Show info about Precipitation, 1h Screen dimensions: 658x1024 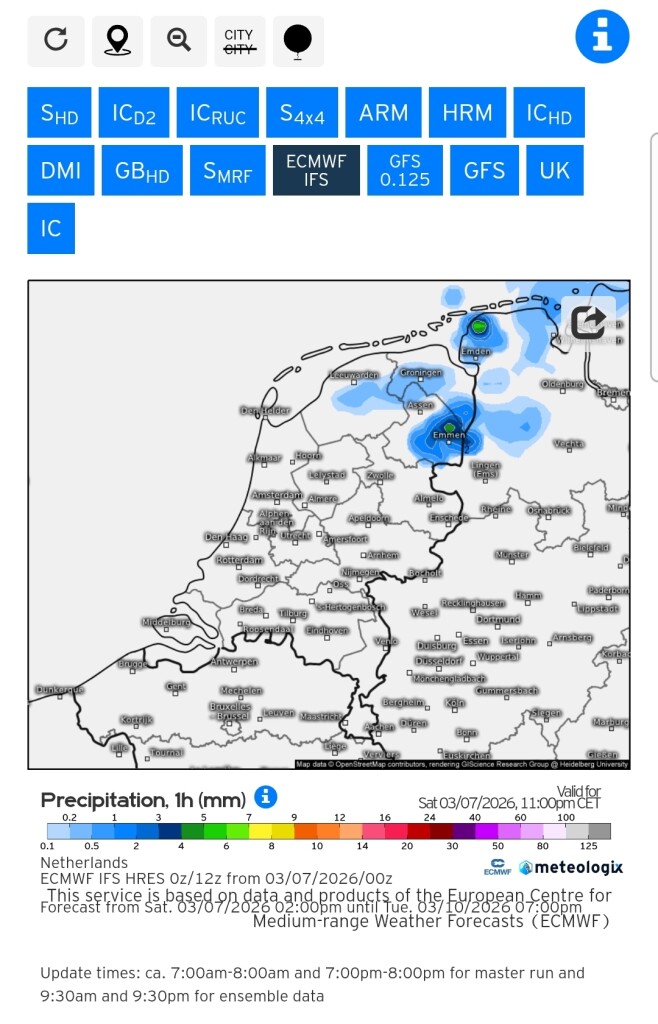(x=265, y=797)
